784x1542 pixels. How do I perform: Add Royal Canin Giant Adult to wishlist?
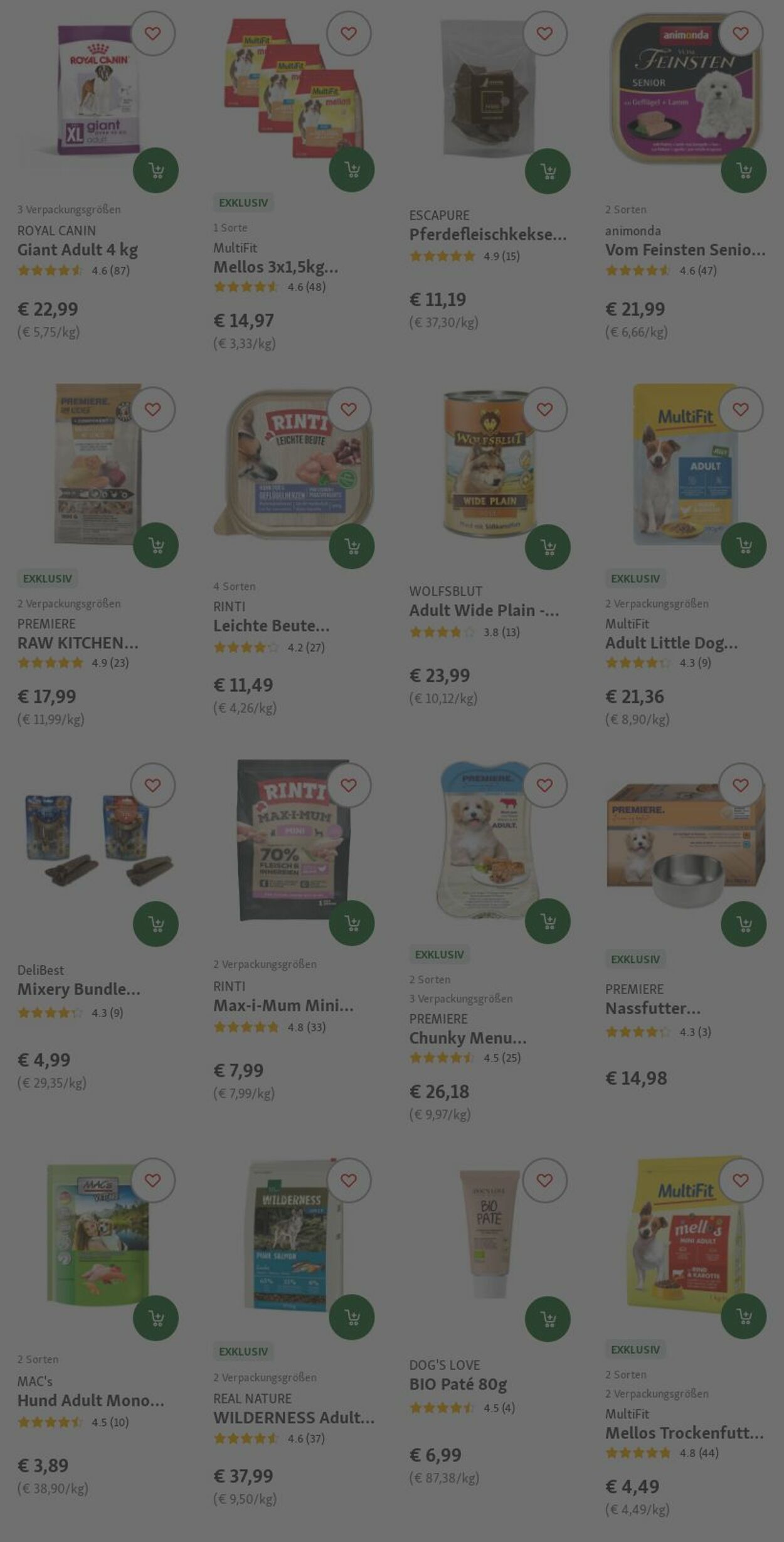tap(152, 33)
